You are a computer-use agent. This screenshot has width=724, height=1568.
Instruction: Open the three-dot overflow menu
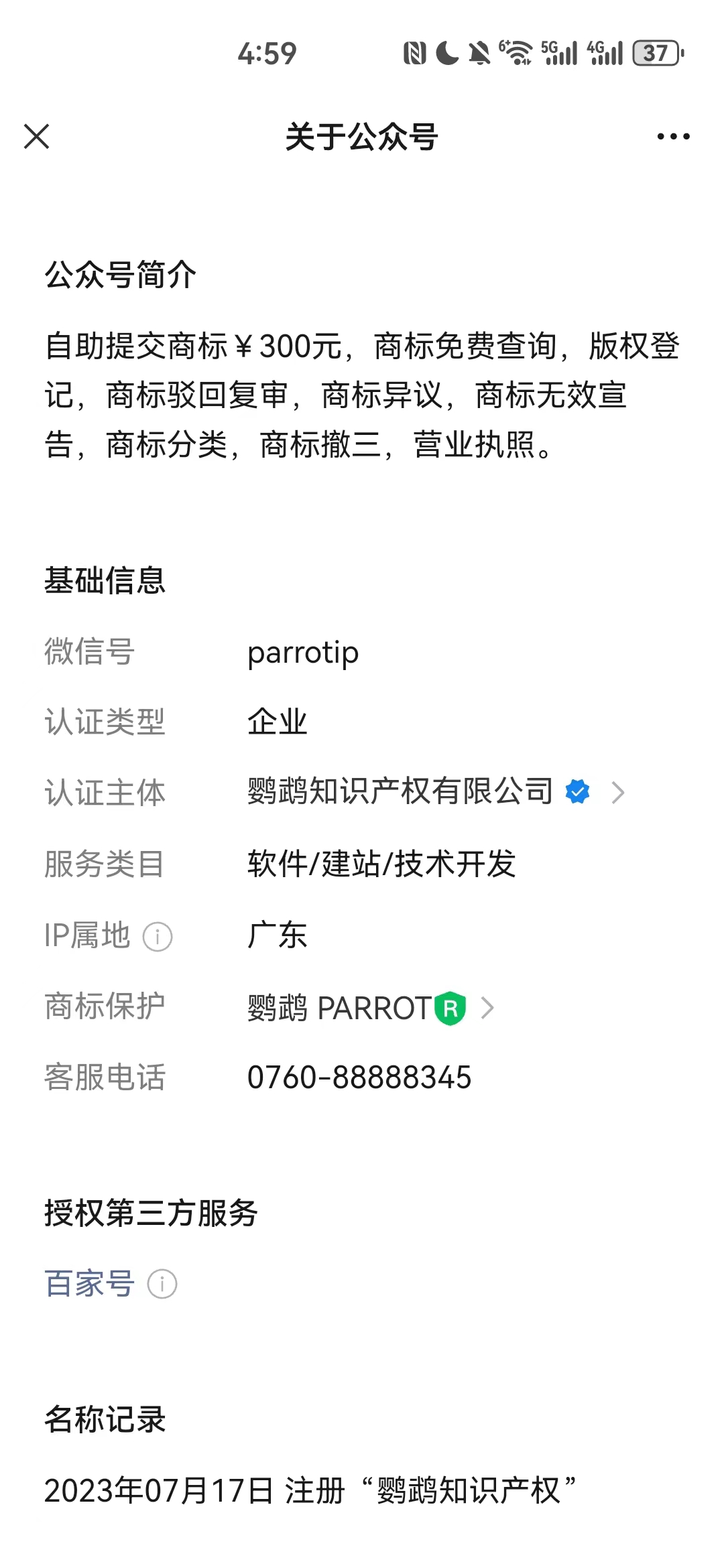673,137
